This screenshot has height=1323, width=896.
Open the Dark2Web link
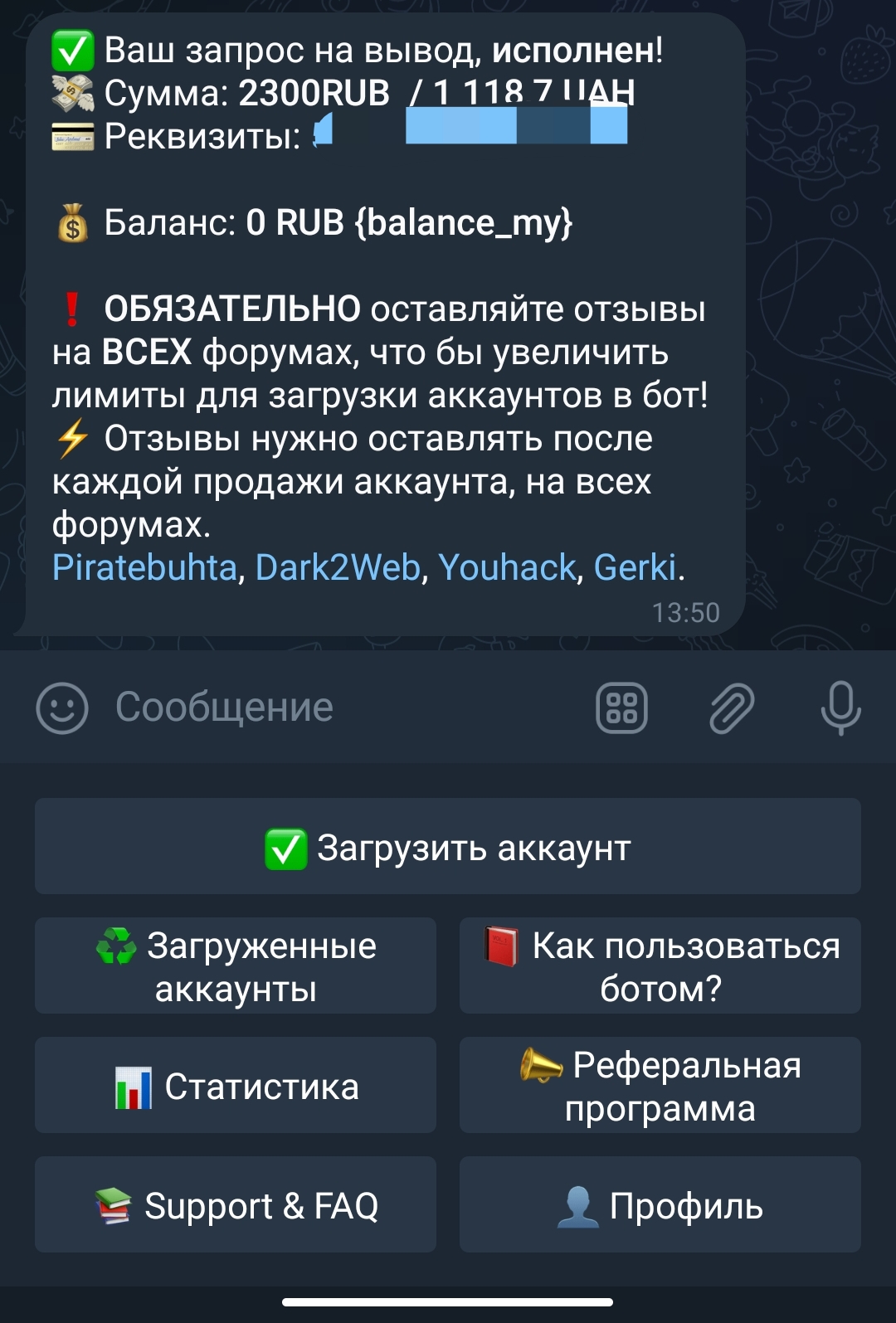(x=338, y=568)
